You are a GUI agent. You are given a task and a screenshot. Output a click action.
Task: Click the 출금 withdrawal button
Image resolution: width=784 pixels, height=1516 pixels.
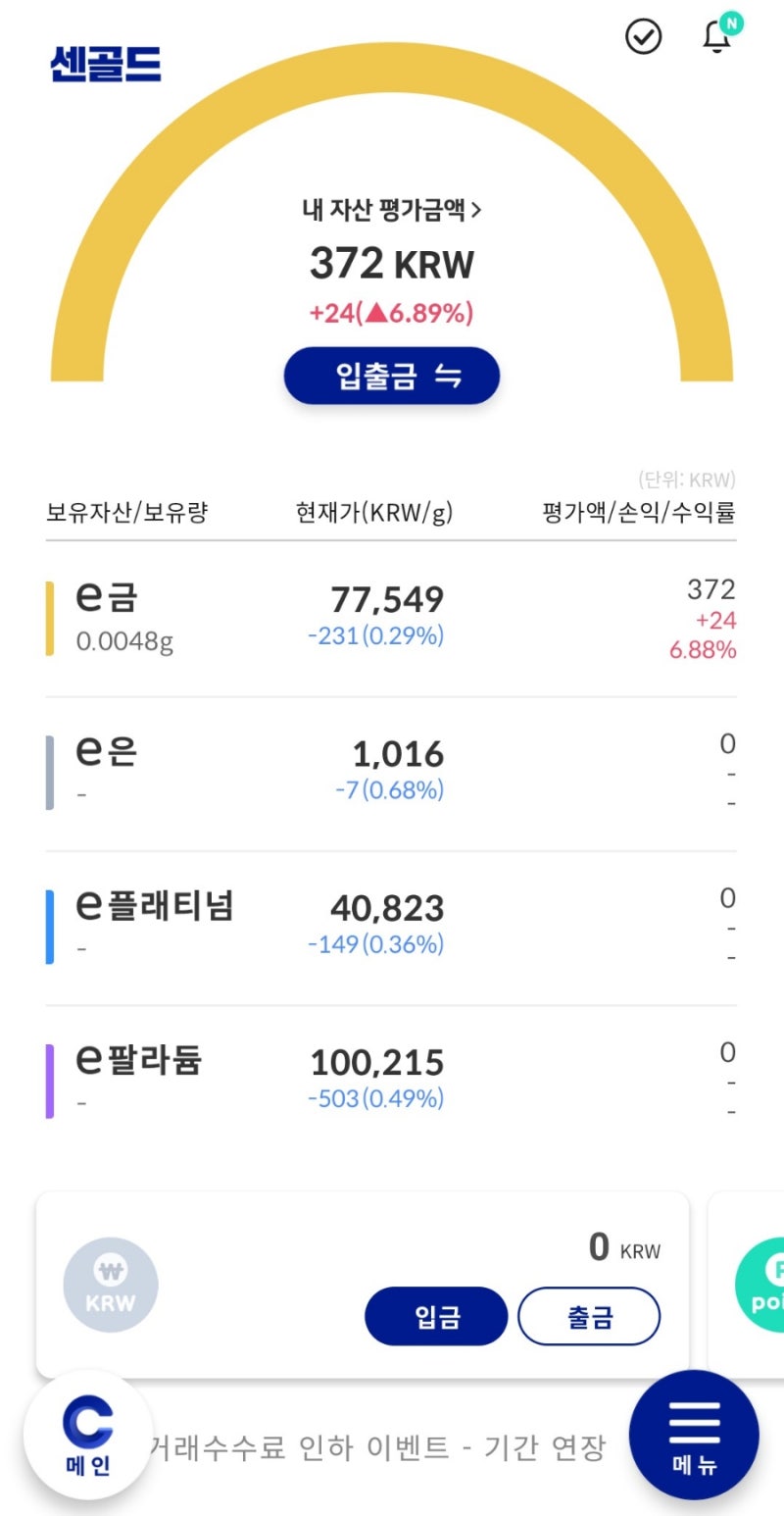589,1317
